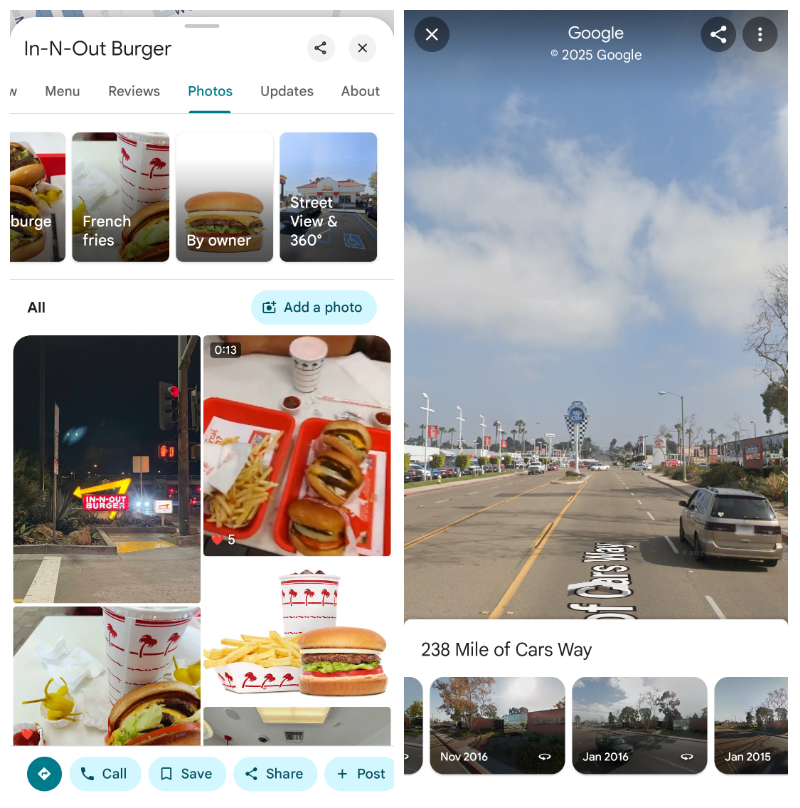Open the Street View & 360° category
Image resolution: width=800 pixels, height=808 pixels.
pos(328,197)
